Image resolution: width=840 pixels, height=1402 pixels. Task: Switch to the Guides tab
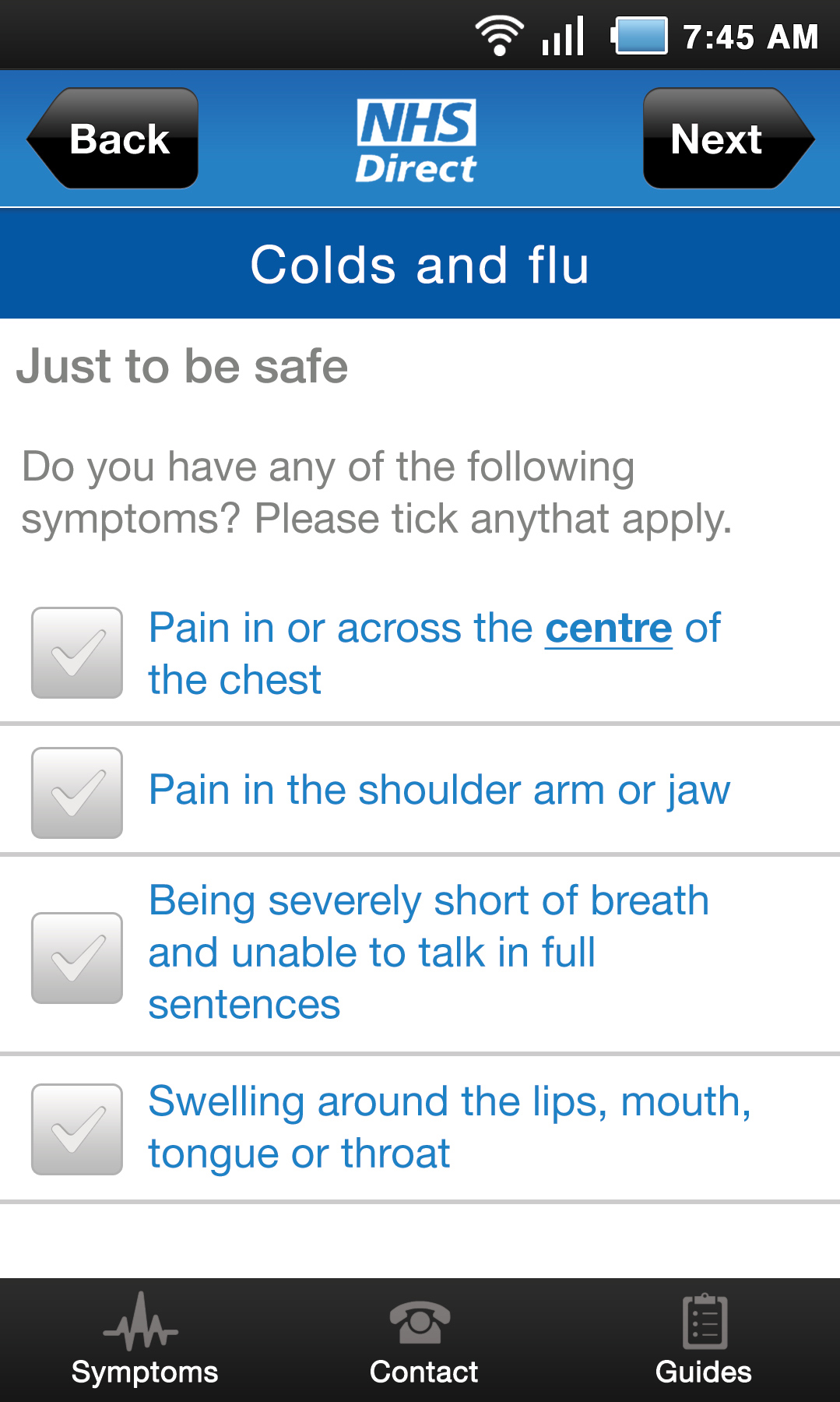coord(703,1340)
